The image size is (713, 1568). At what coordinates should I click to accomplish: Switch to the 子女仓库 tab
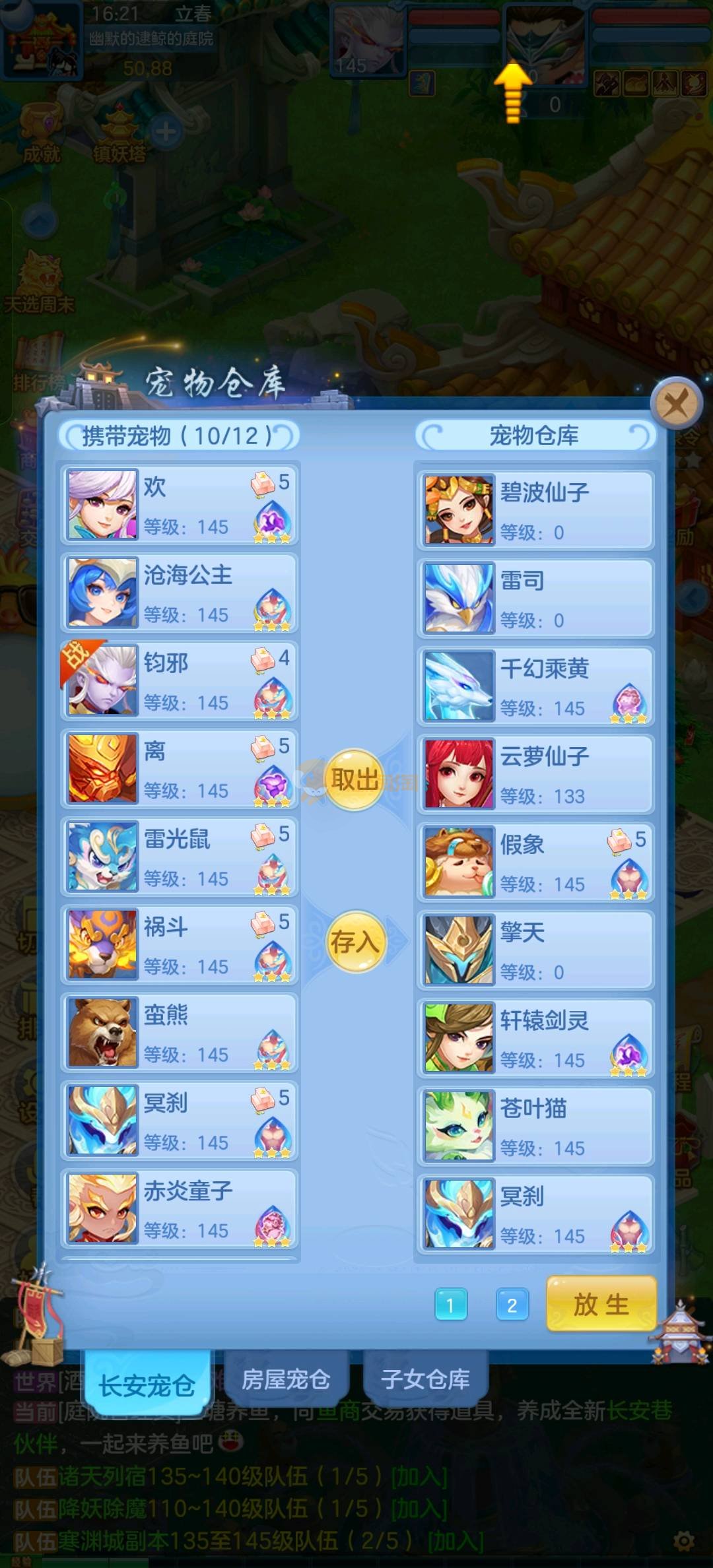point(425,1380)
